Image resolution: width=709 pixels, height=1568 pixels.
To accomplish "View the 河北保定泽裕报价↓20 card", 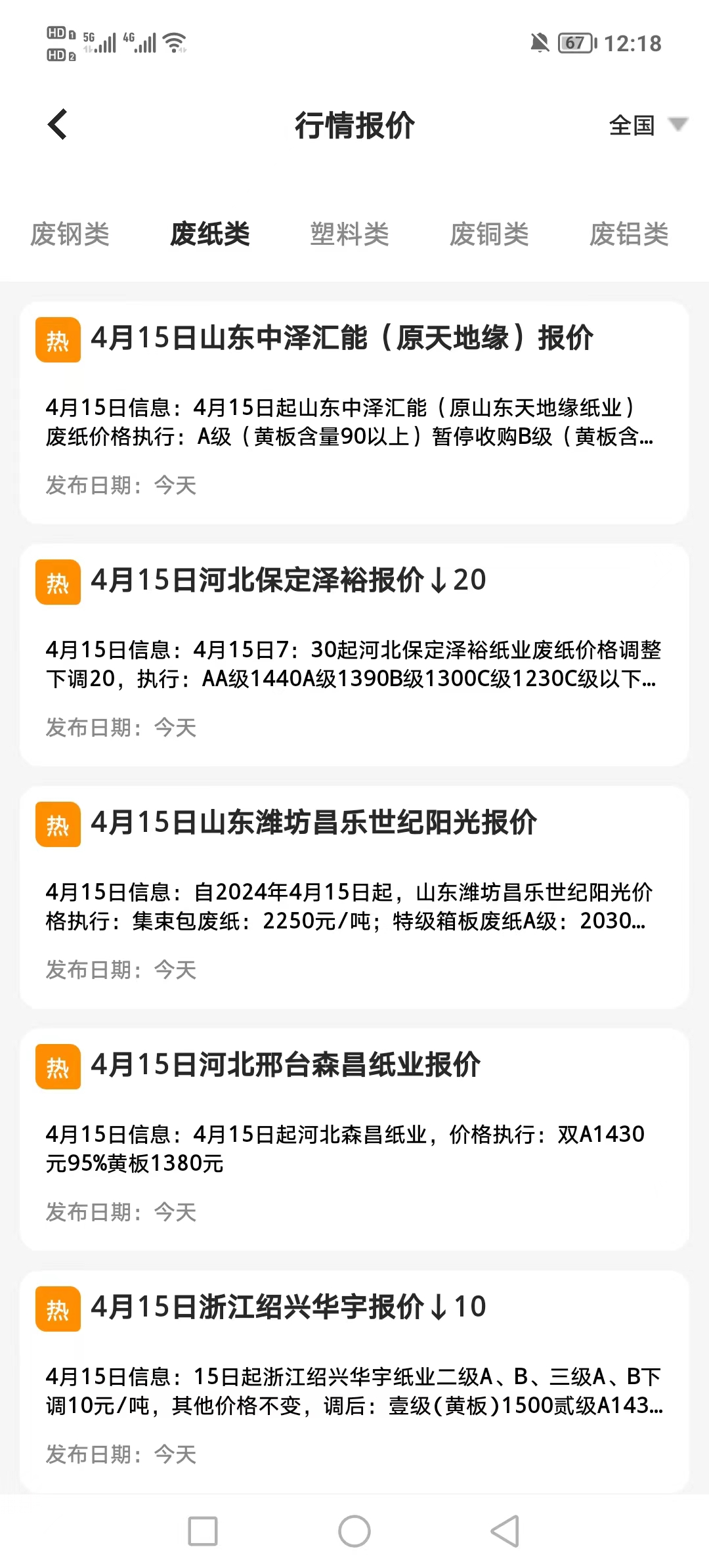I will coord(354,655).
